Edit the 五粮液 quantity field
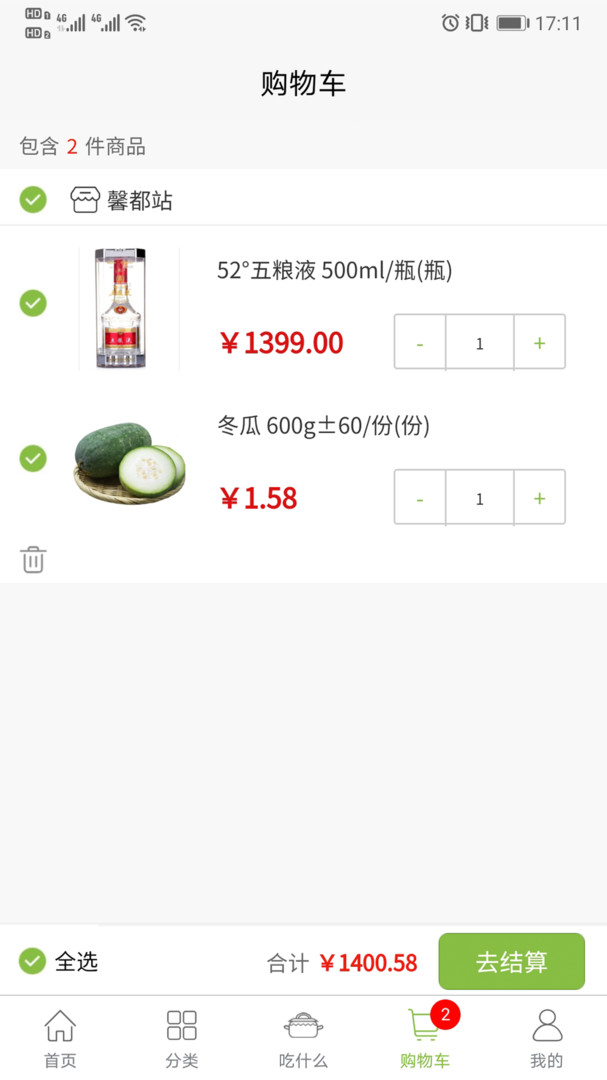 click(x=480, y=342)
